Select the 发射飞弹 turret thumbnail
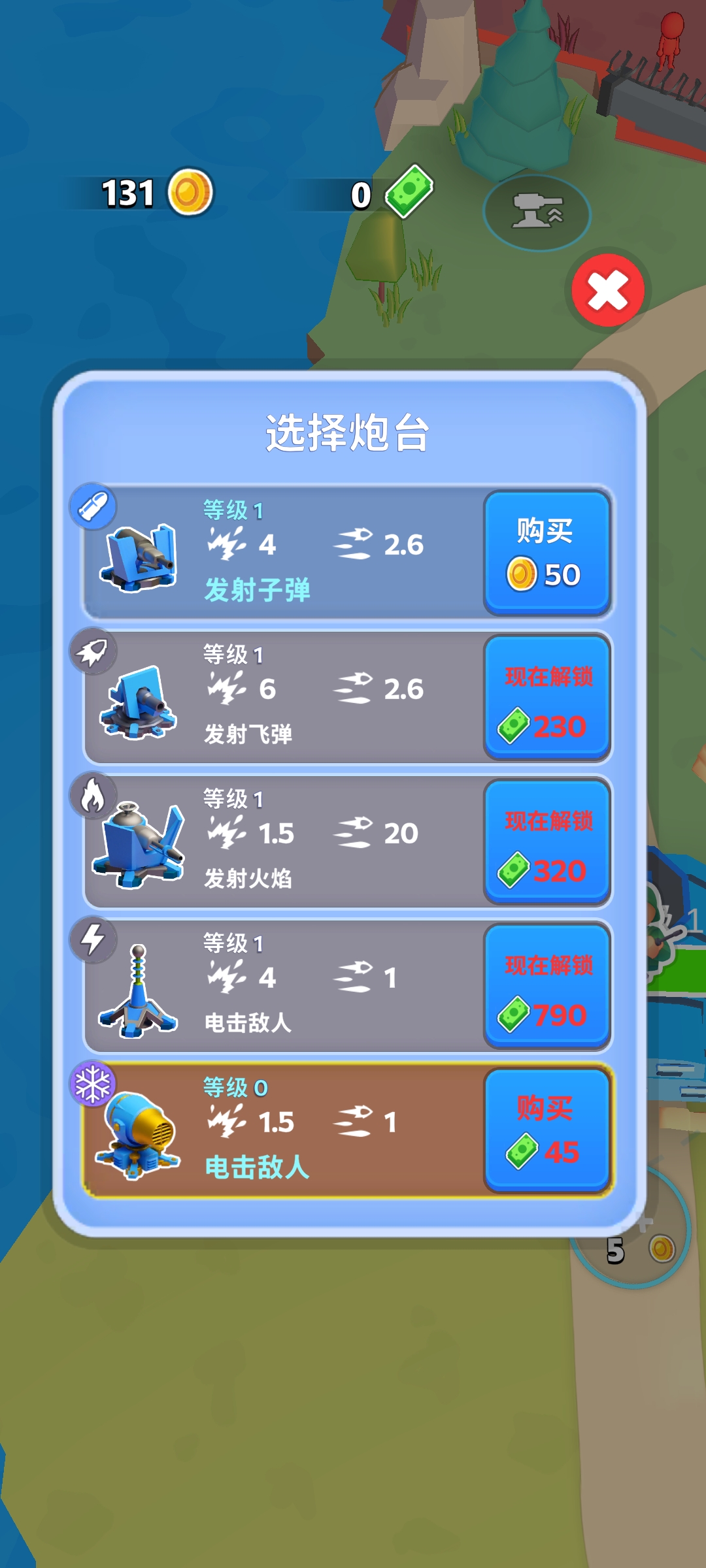The height and width of the screenshot is (1568, 706). coord(137,702)
